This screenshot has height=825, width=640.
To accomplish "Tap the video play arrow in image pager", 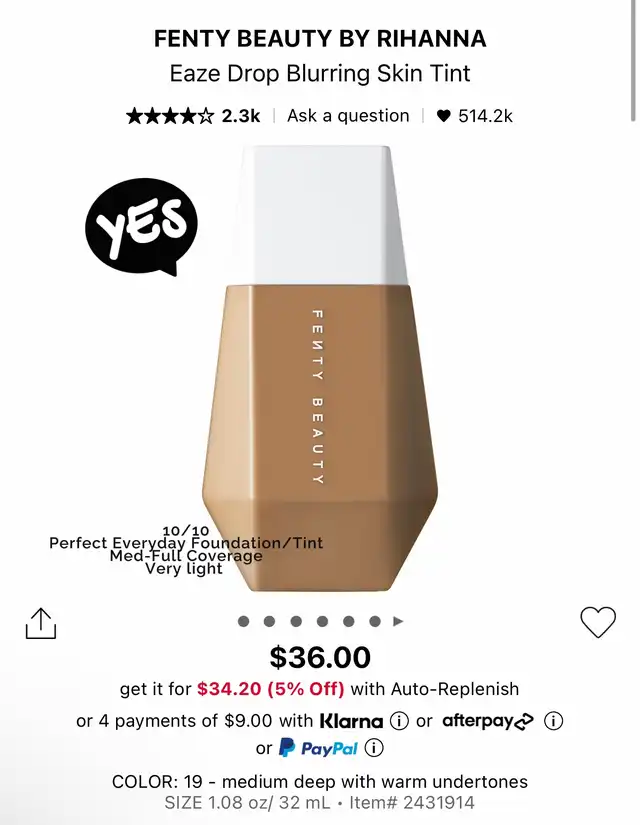I will (398, 621).
